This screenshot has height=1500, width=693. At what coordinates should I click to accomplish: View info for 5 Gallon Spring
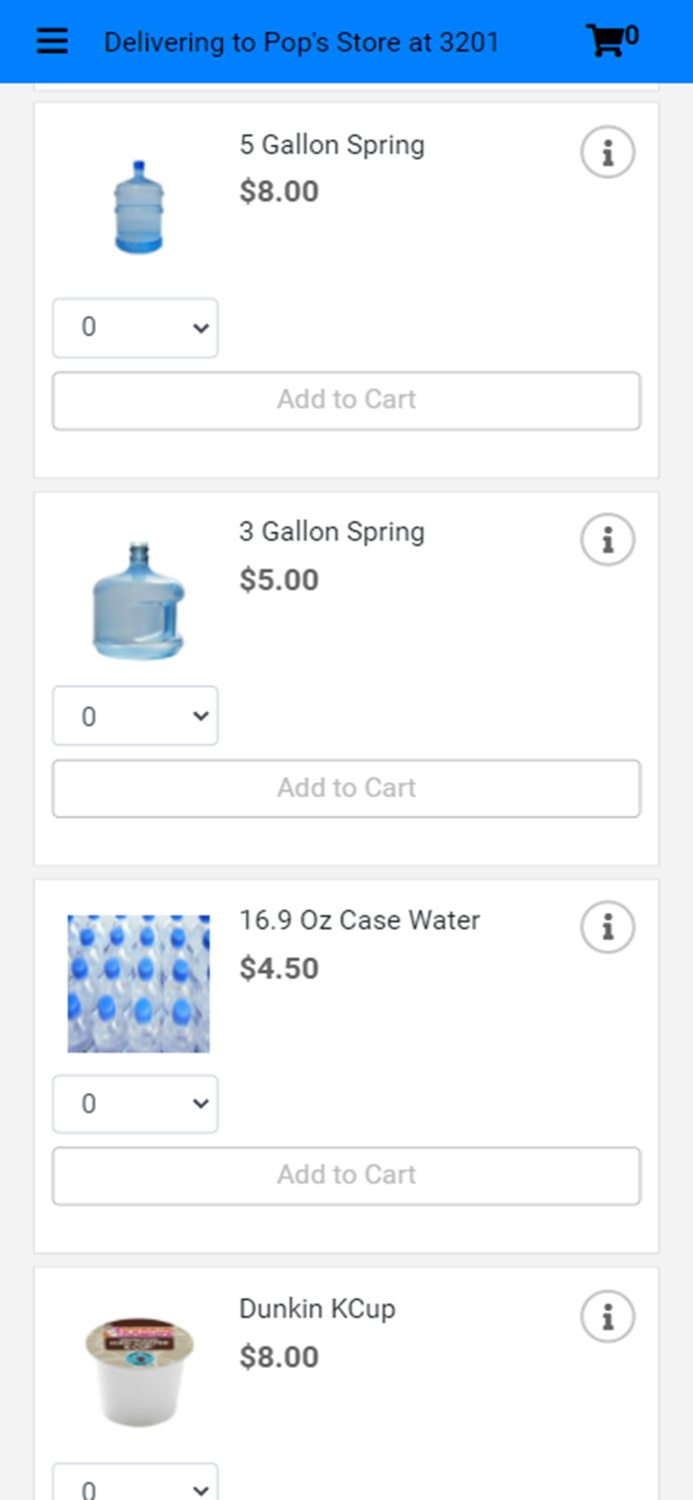tap(607, 153)
